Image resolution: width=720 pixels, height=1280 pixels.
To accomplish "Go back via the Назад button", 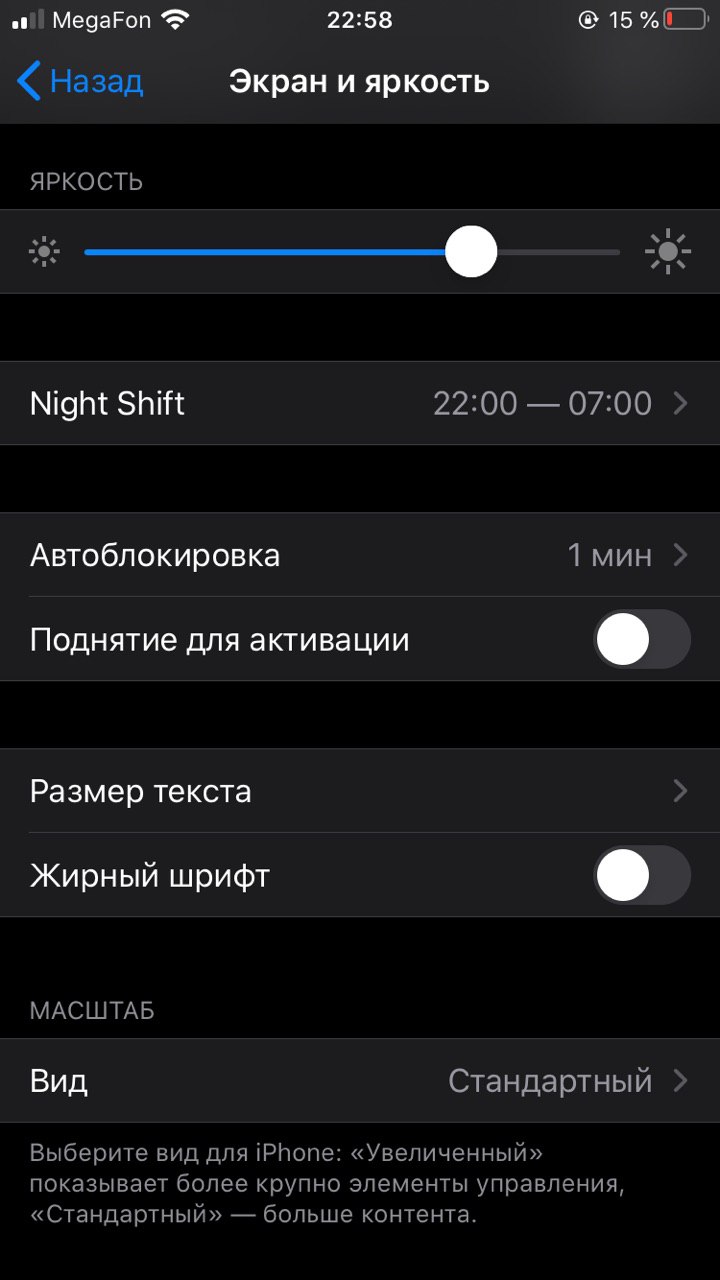I will click(80, 81).
